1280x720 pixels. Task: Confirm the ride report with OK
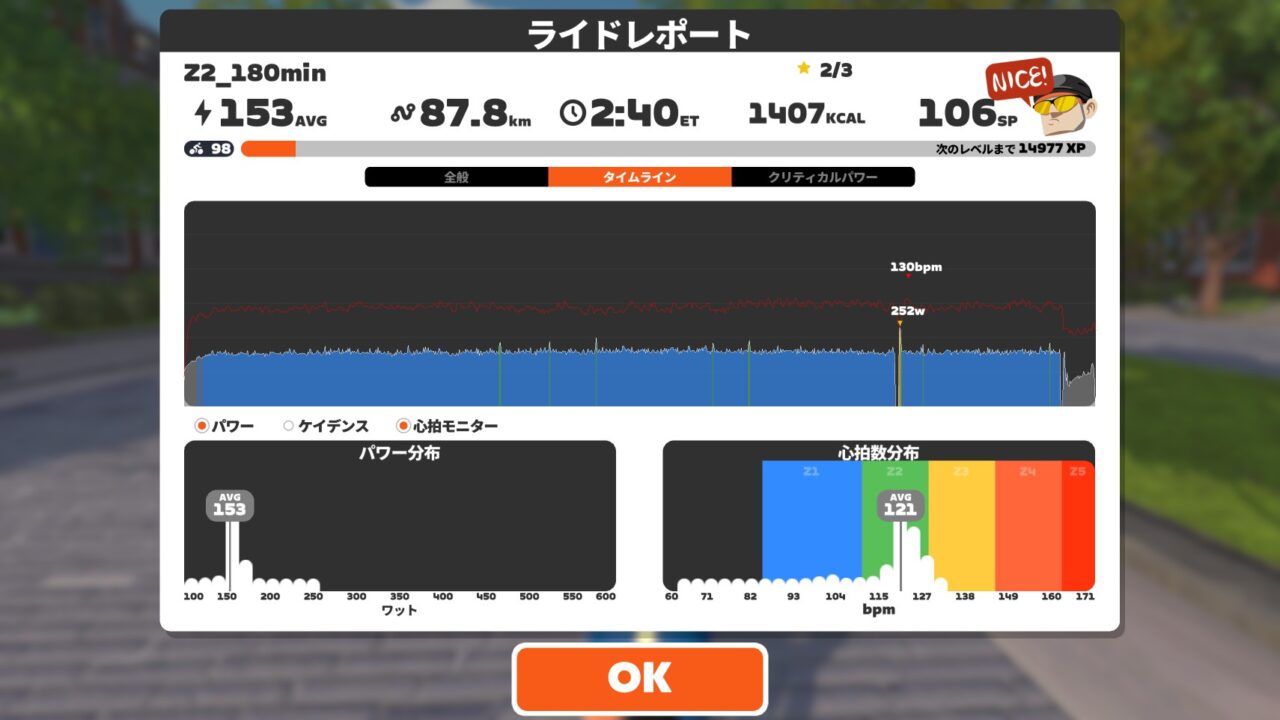(639, 678)
